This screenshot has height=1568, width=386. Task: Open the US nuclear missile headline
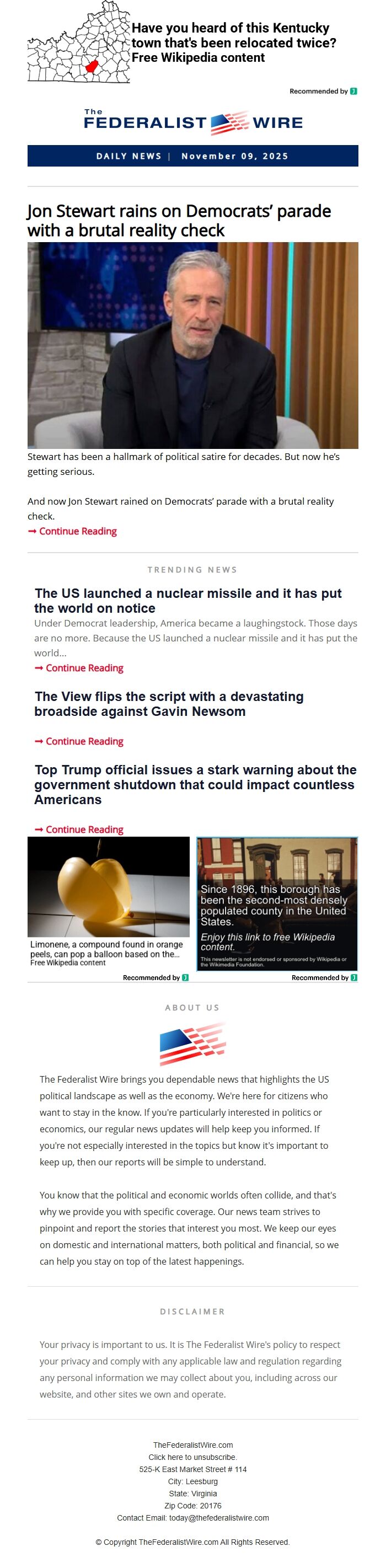click(187, 601)
